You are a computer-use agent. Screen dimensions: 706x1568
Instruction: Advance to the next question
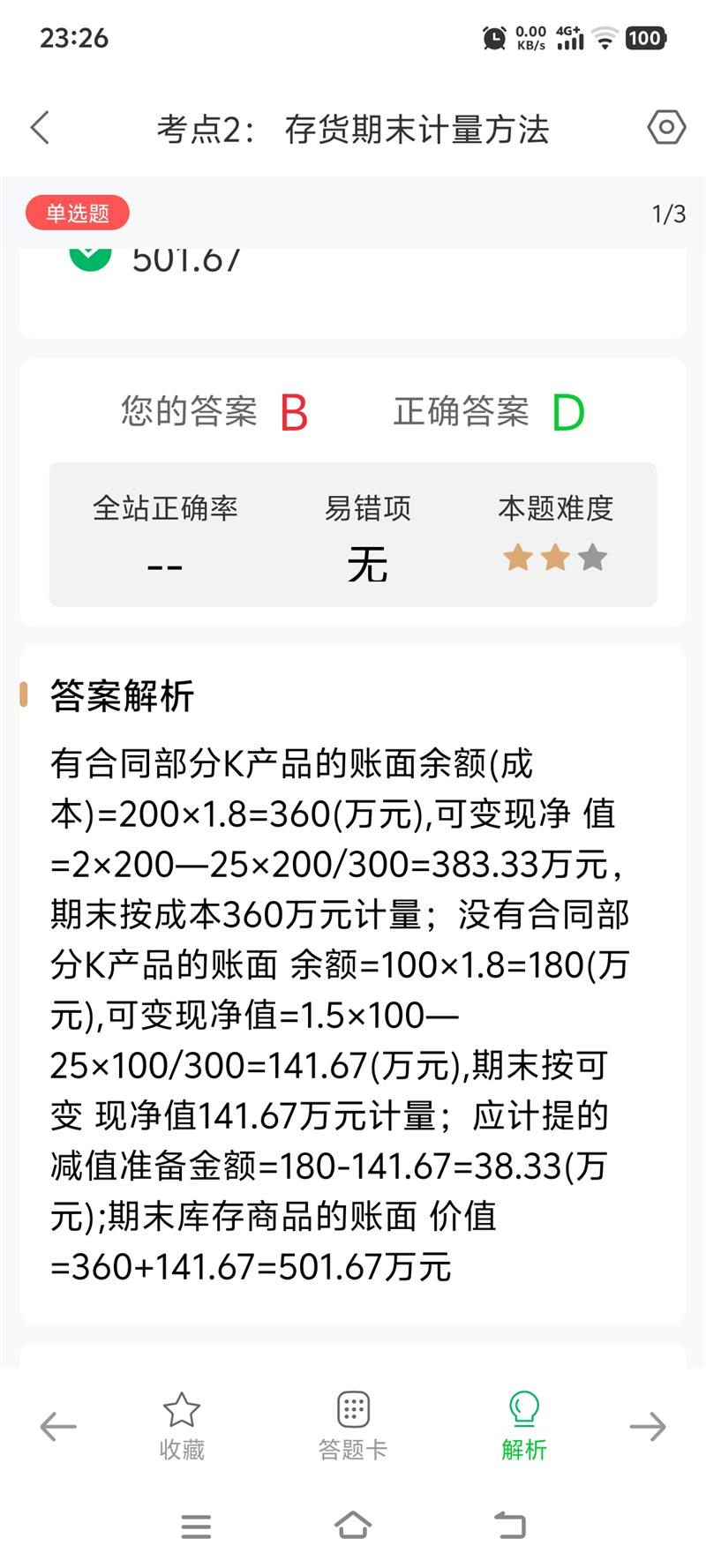[648, 1426]
